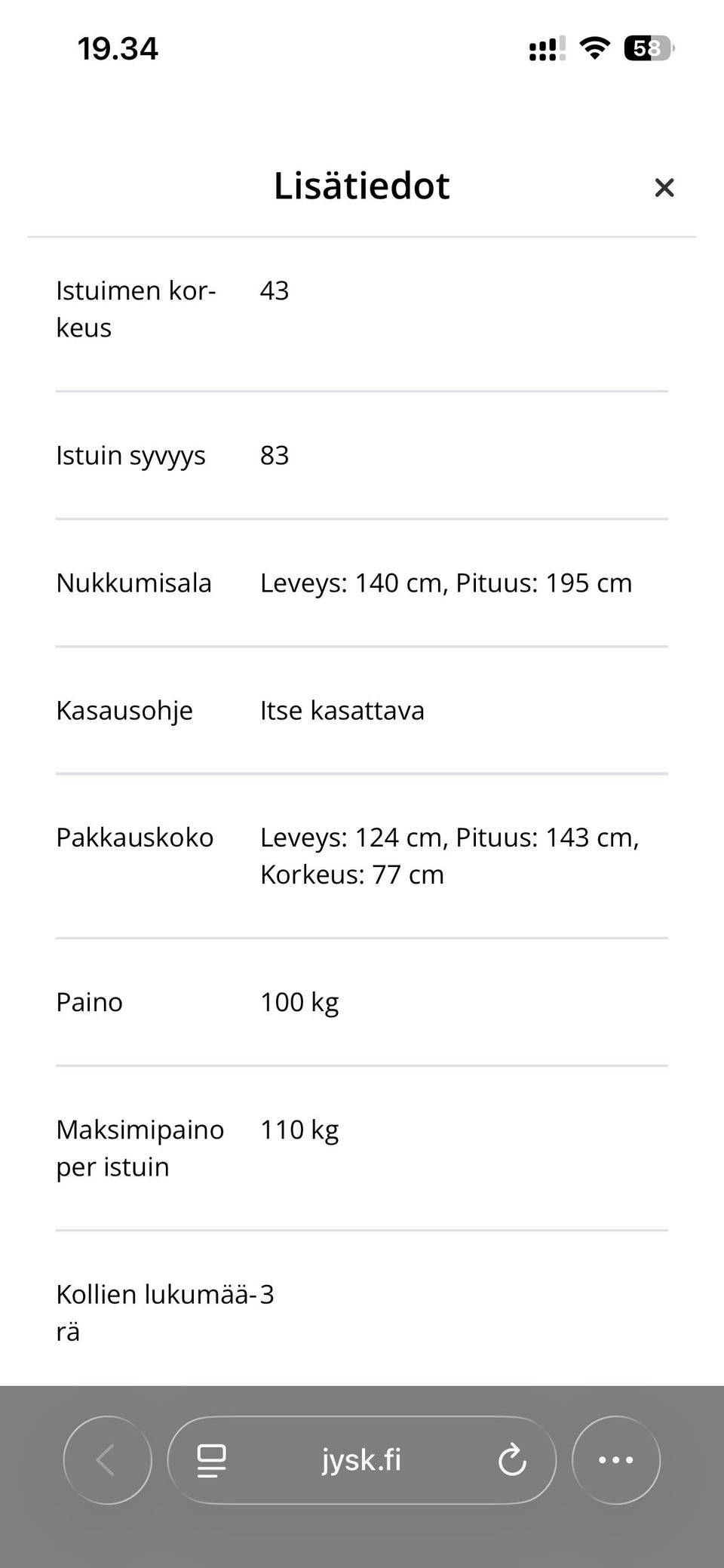Tap the clock showing 19.34
Viewport: 724px width, 1568px height.
(118, 48)
